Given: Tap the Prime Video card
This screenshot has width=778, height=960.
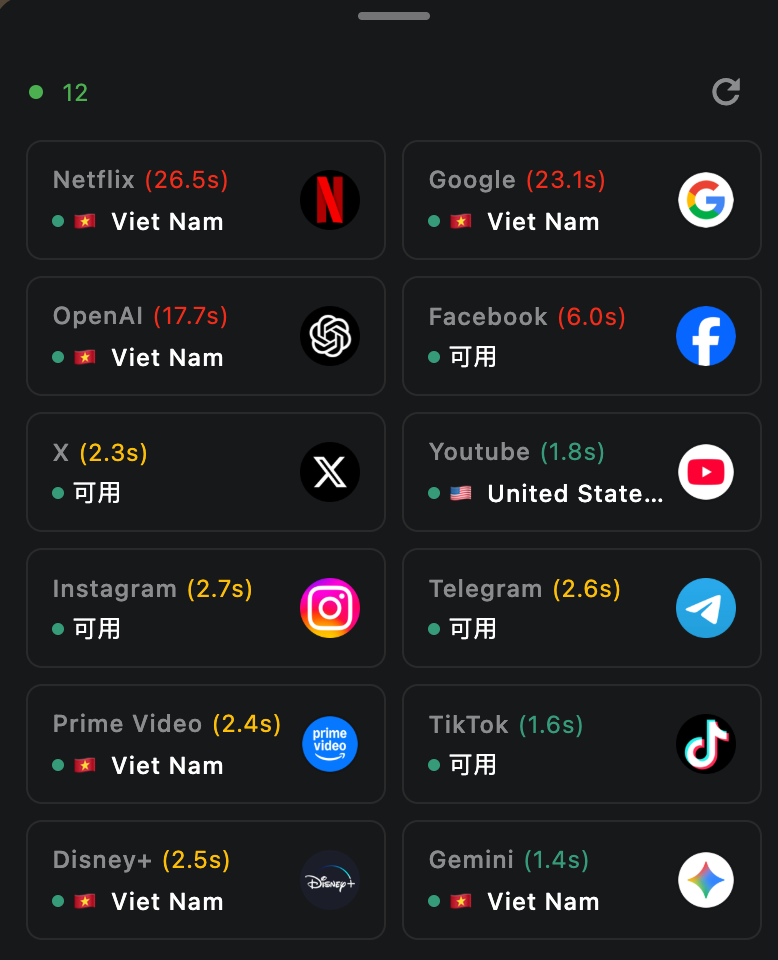Looking at the screenshot, I should [x=205, y=744].
